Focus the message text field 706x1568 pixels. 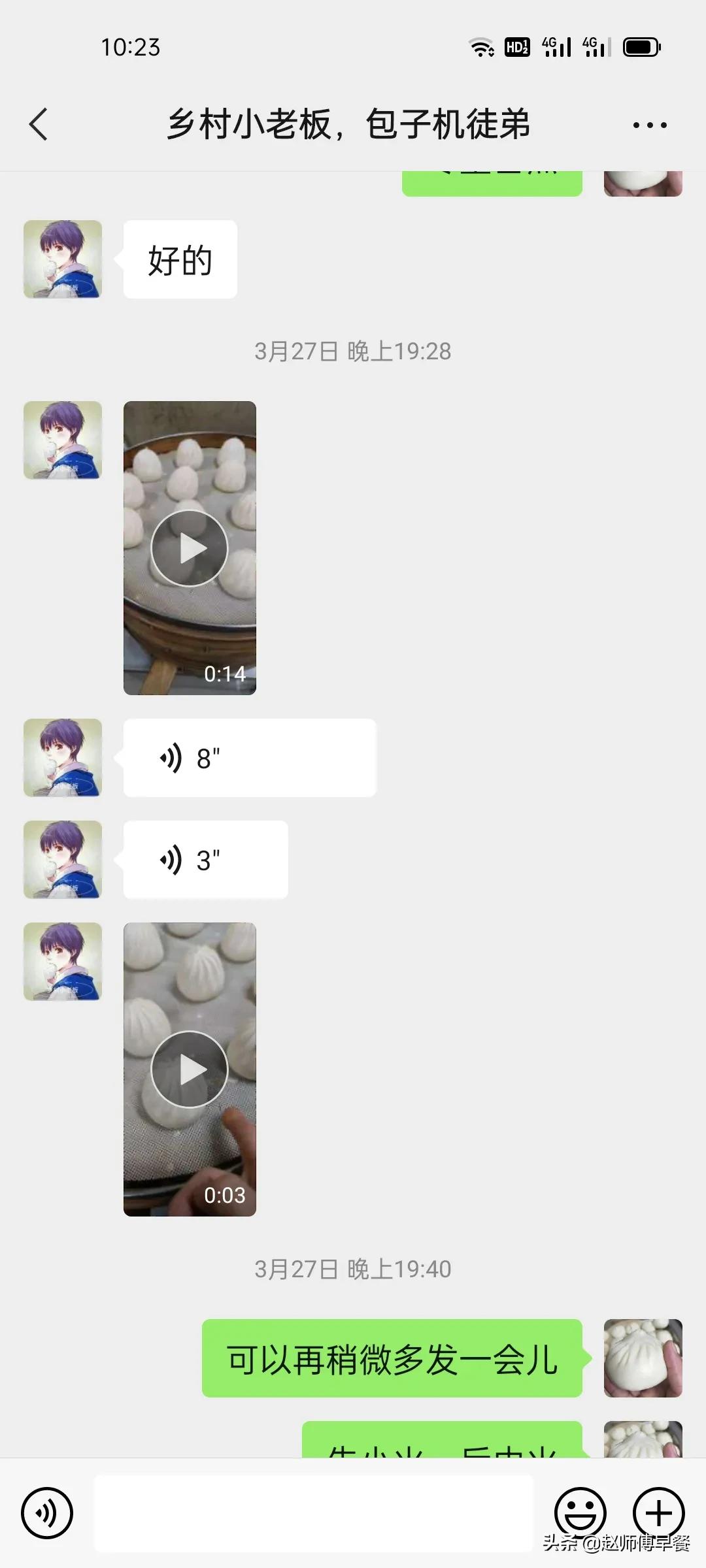[314, 1512]
